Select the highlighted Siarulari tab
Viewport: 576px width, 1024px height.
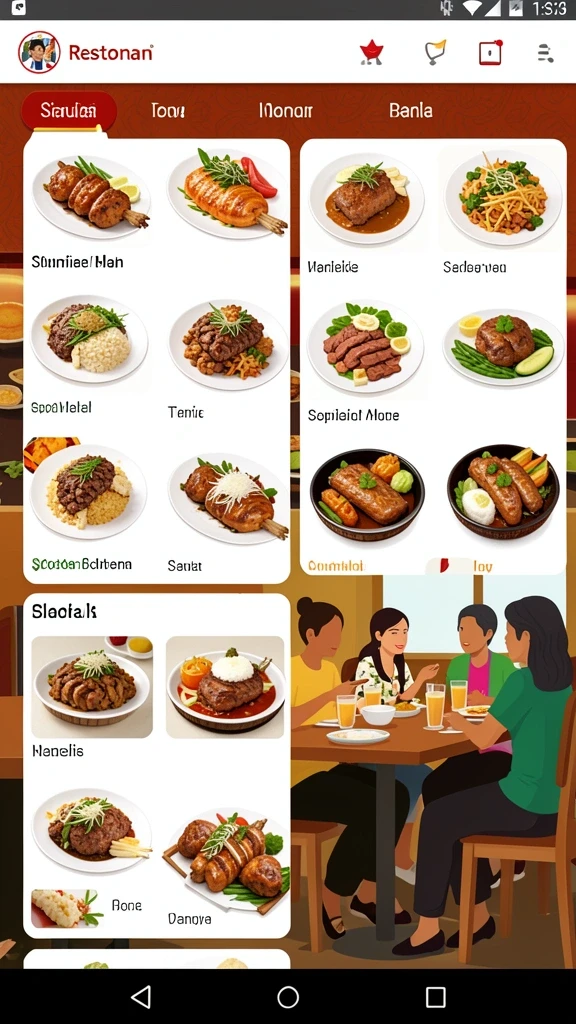point(69,110)
